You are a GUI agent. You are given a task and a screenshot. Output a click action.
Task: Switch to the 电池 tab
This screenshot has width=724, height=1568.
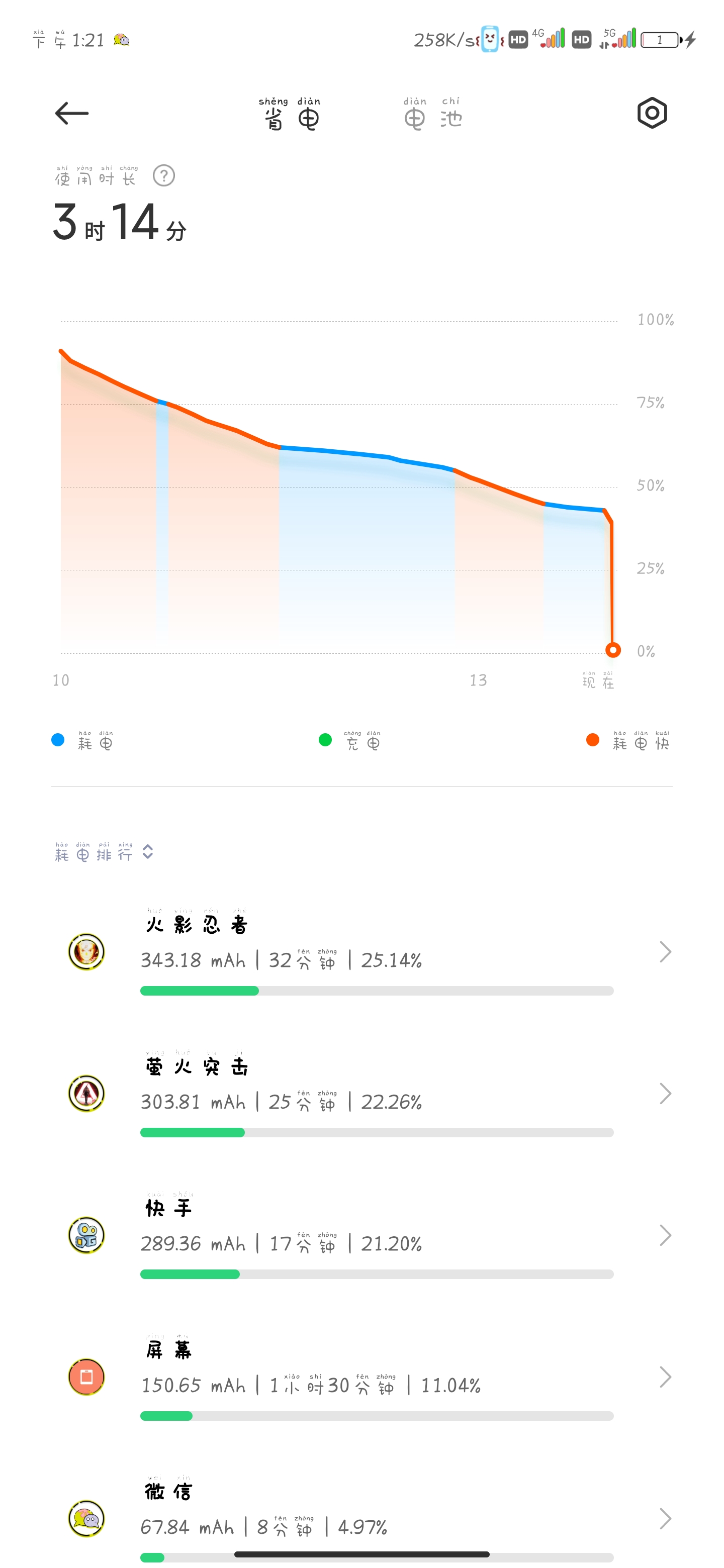(433, 113)
